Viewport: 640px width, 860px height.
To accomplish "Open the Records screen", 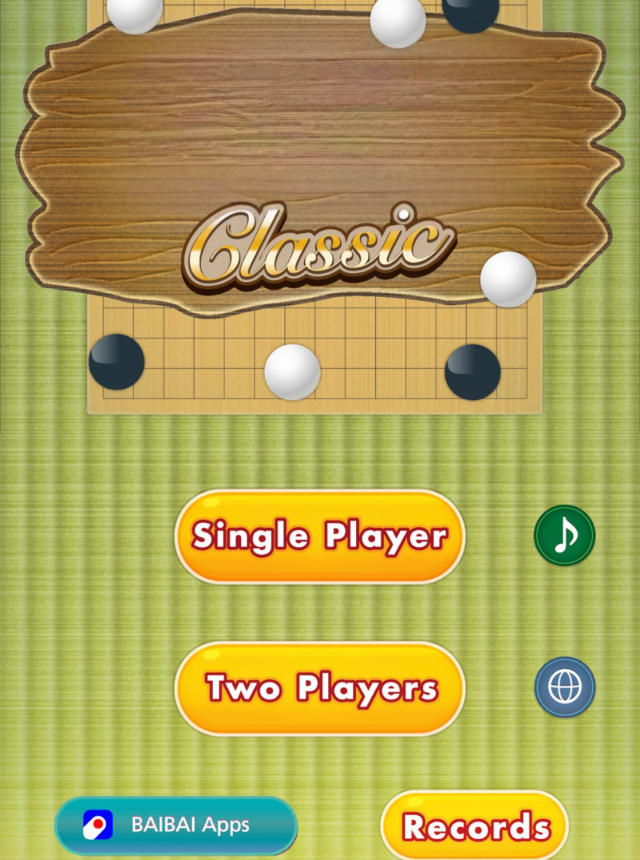I will click(x=475, y=826).
